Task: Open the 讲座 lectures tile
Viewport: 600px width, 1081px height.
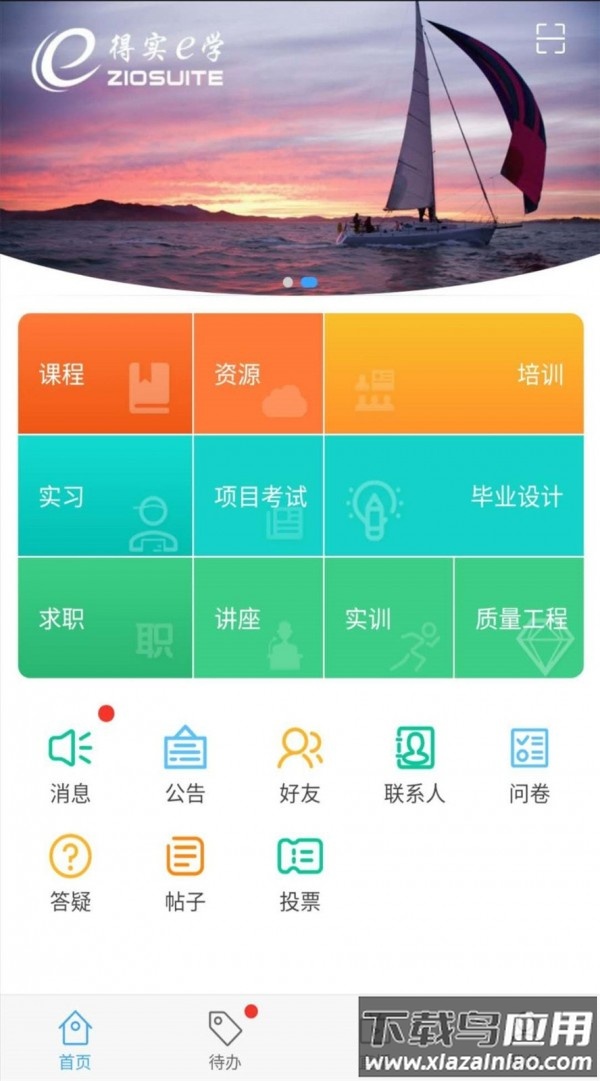Action: [x=258, y=618]
